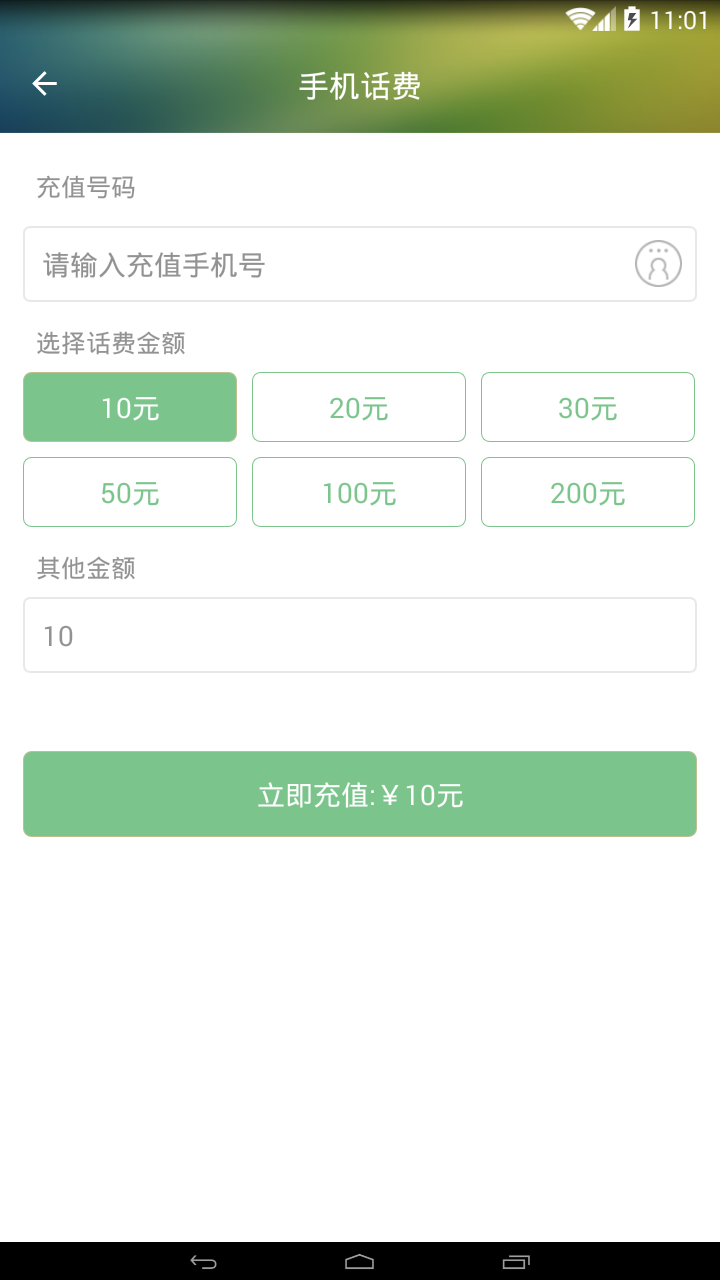
Task: Tap the system home button
Action: tap(360, 1262)
